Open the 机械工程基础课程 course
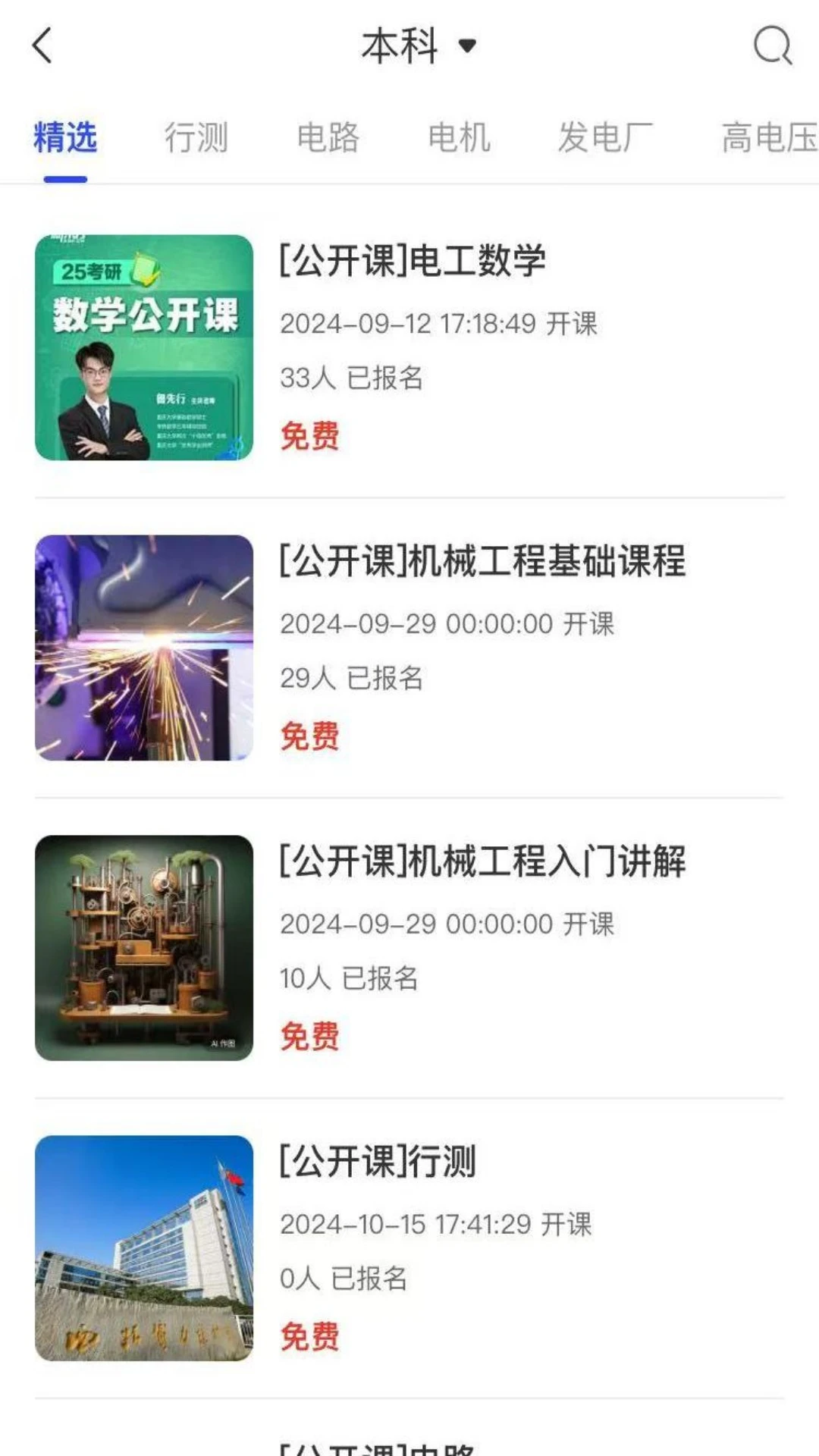The height and width of the screenshot is (1456, 819). 482,561
